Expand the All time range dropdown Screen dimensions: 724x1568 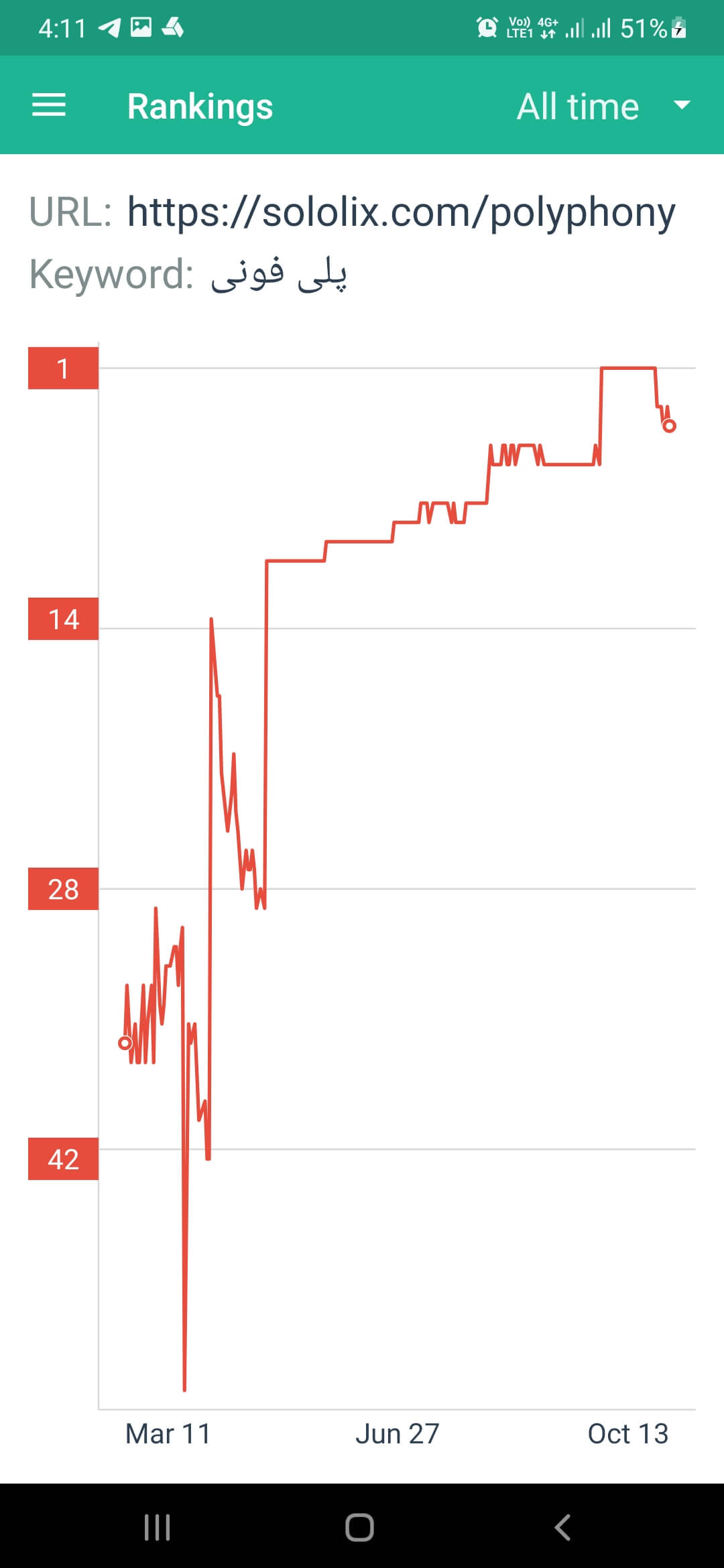click(603, 106)
